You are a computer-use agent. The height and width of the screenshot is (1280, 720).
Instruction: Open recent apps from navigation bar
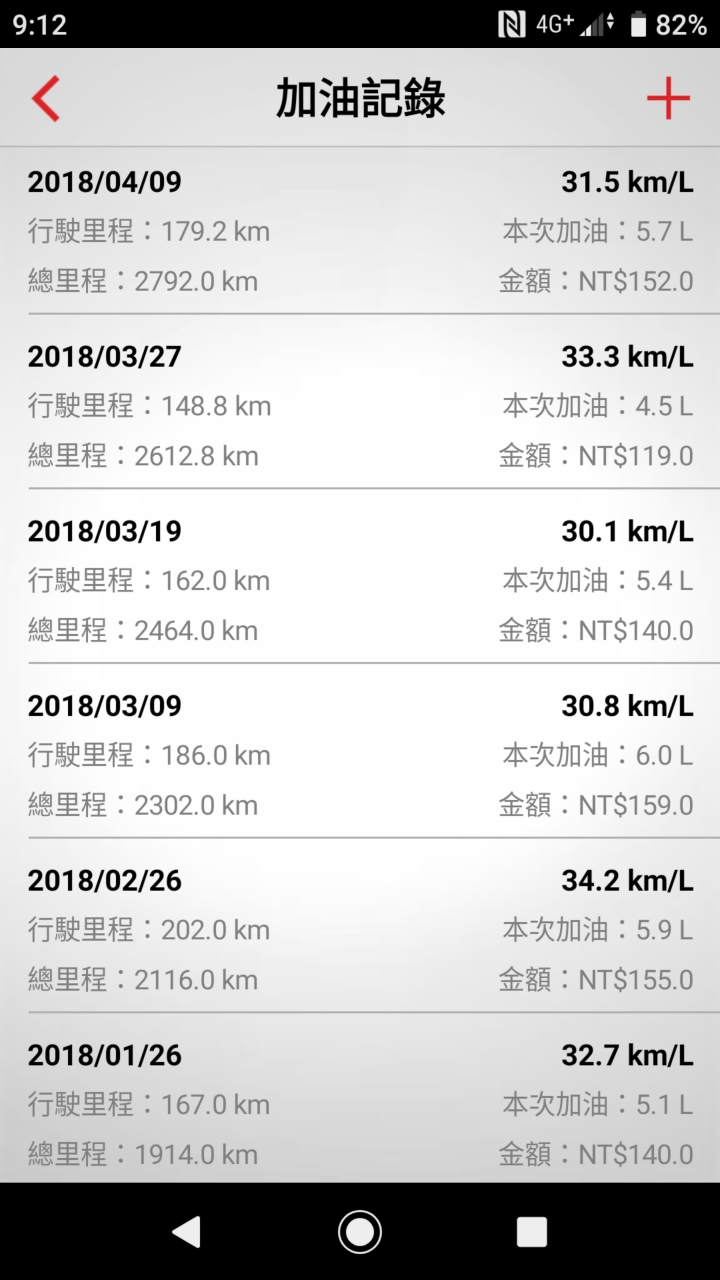532,1232
